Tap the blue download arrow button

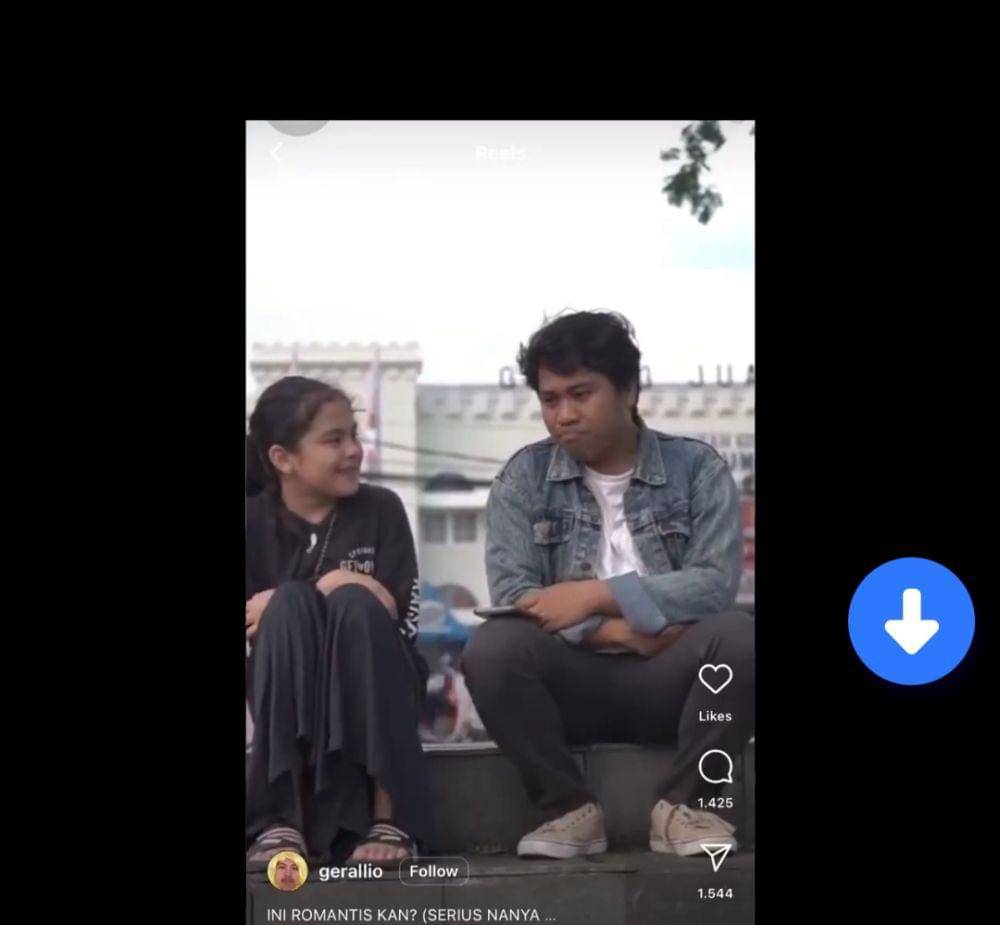point(911,621)
